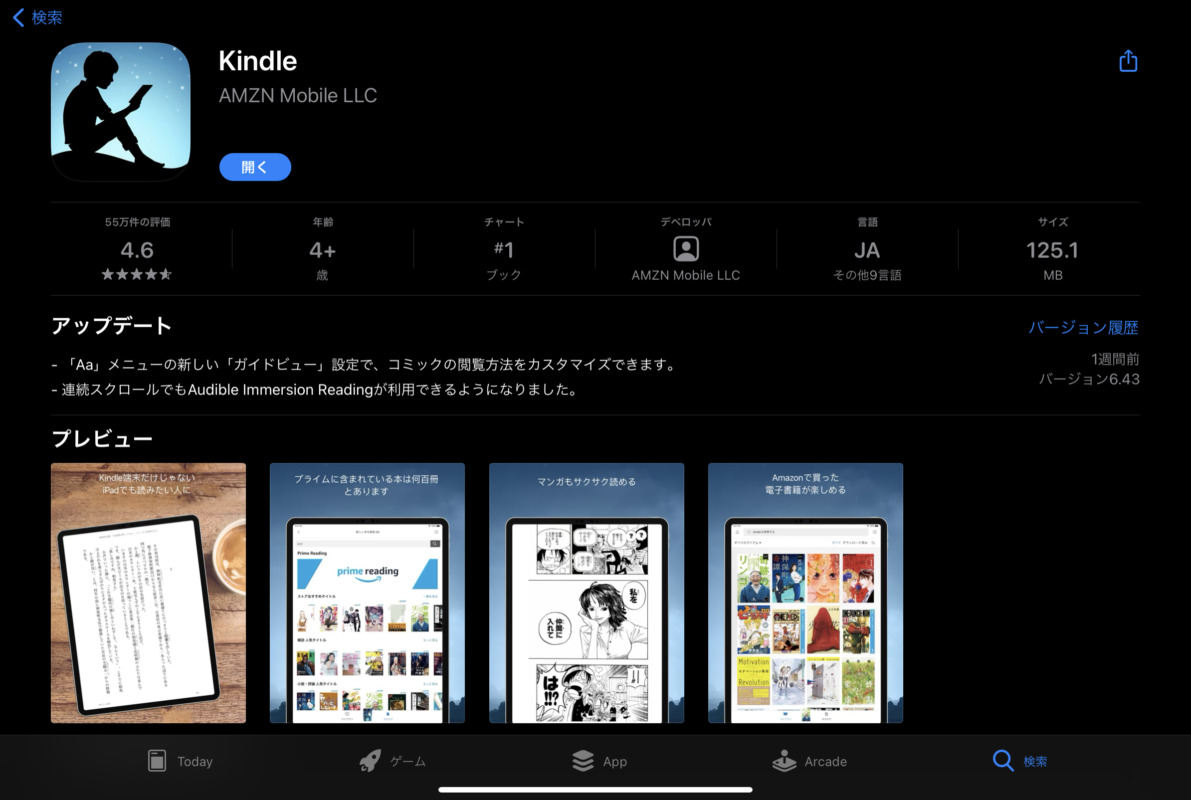Select the 検索 tab in bottom bar
Image resolution: width=1191 pixels, height=800 pixels.
pyautogui.click(x=1020, y=761)
